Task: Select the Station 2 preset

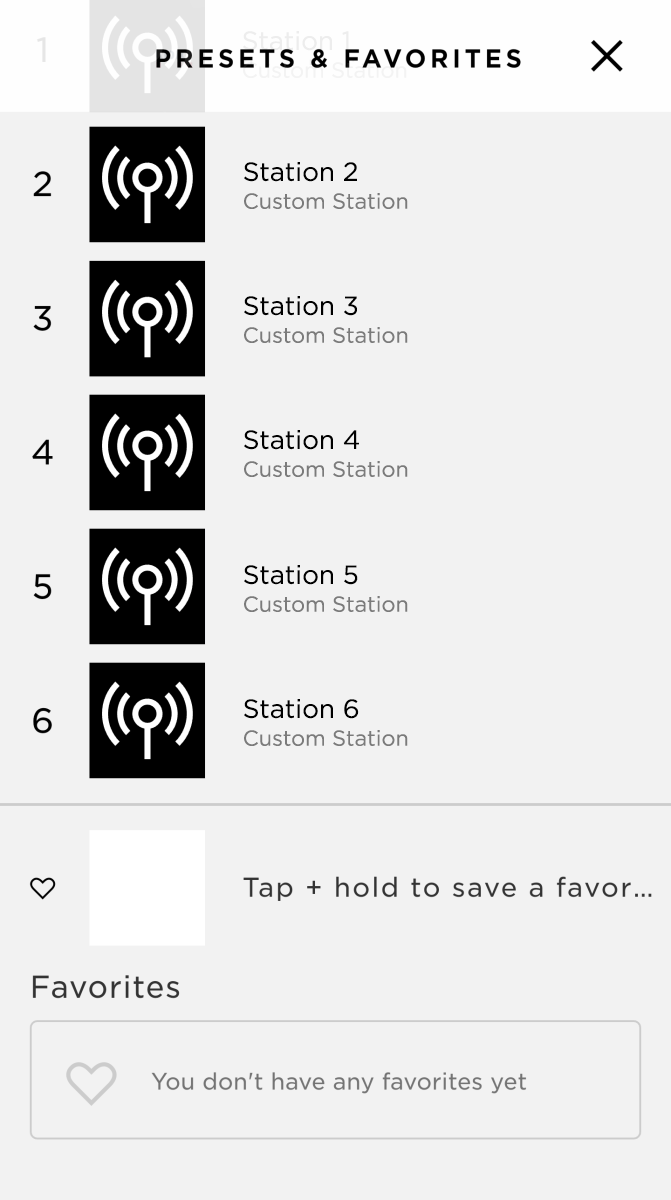Action: tap(300, 185)
